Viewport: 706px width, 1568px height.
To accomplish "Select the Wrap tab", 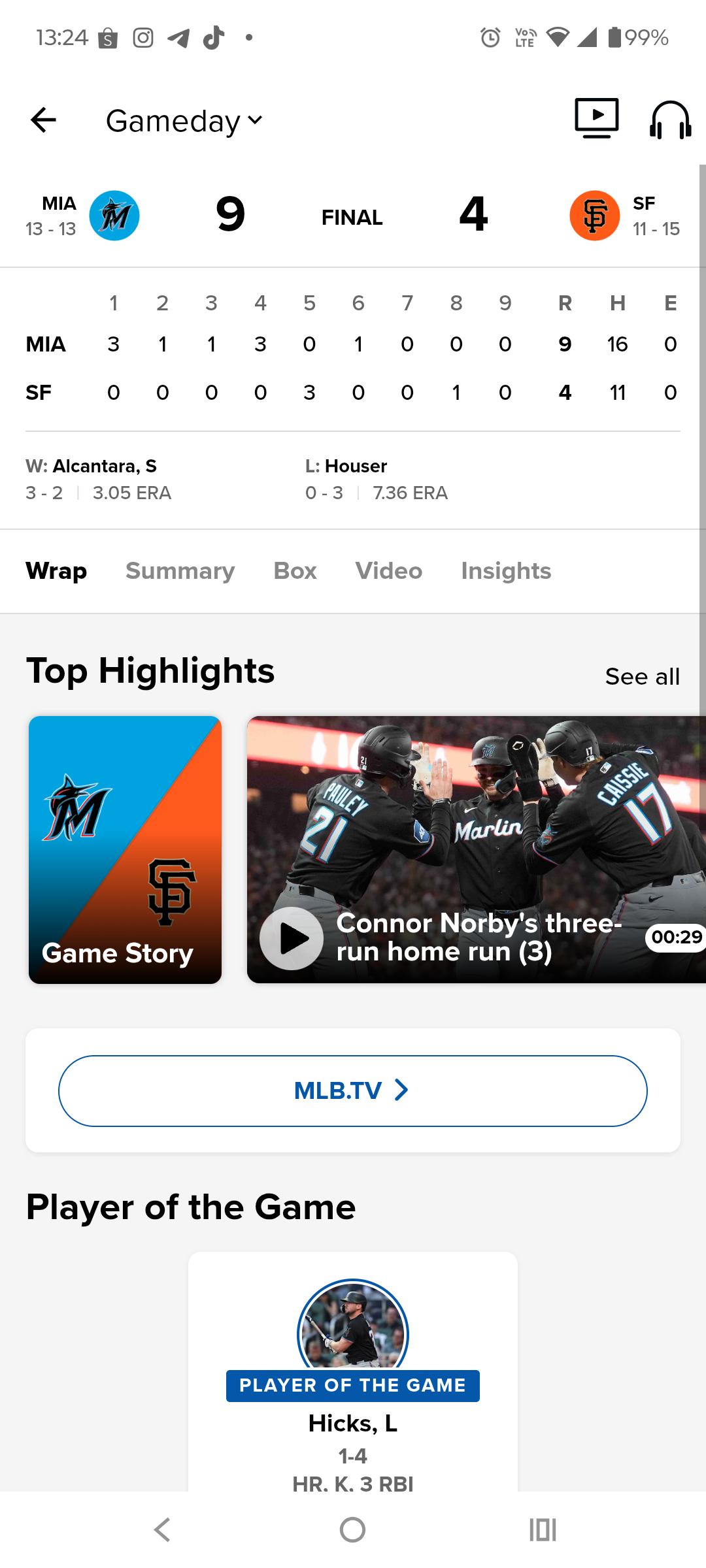I will [x=56, y=571].
